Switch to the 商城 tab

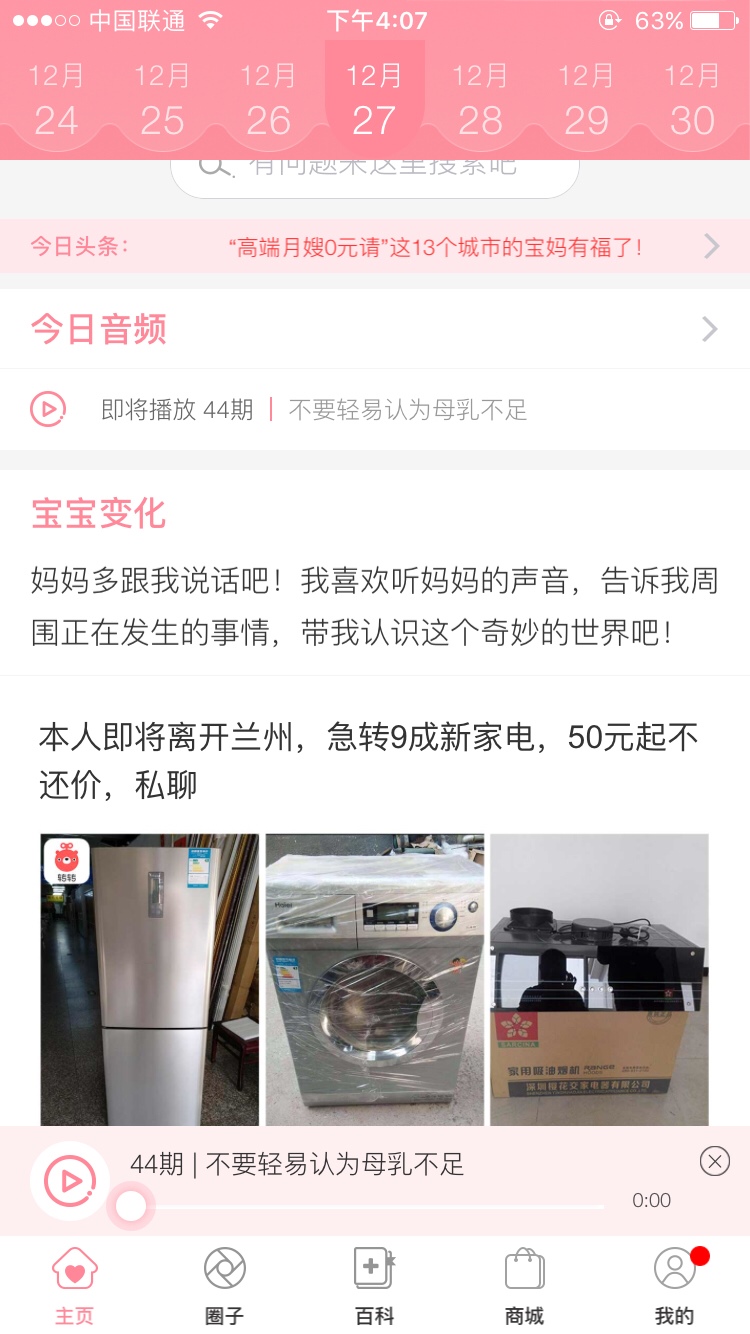tap(525, 1285)
